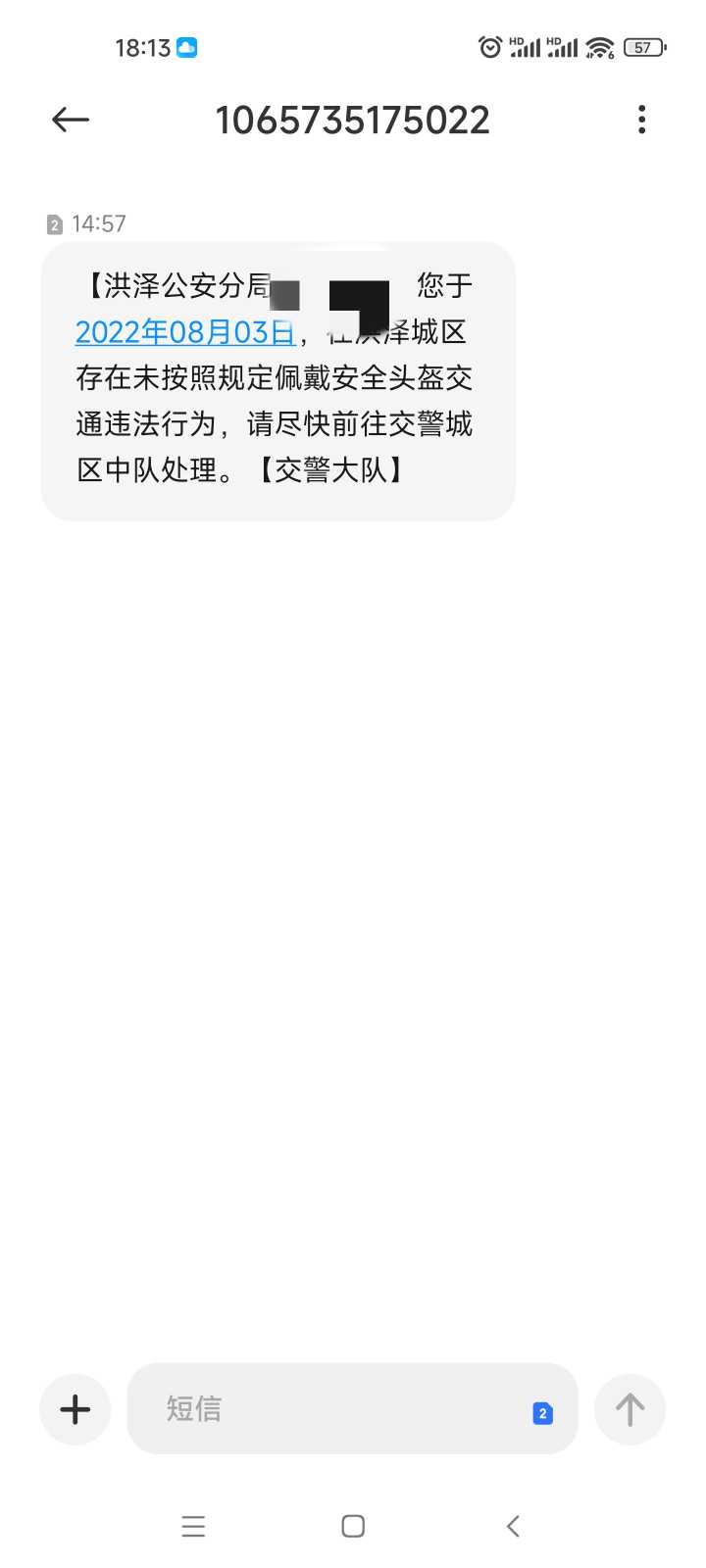
Task: Go back using the top-left arrow
Action: 71,120
